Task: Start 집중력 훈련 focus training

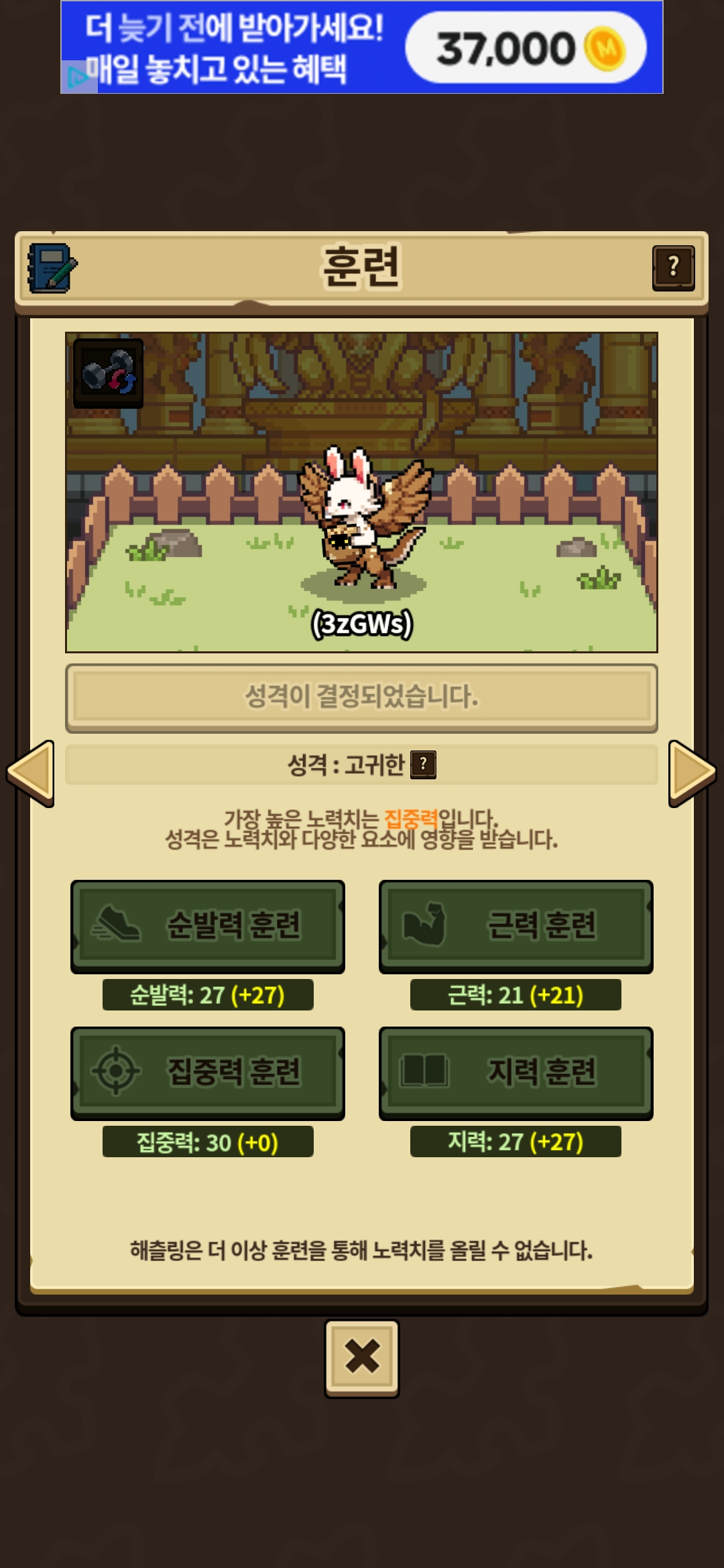Action: [x=208, y=1073]
